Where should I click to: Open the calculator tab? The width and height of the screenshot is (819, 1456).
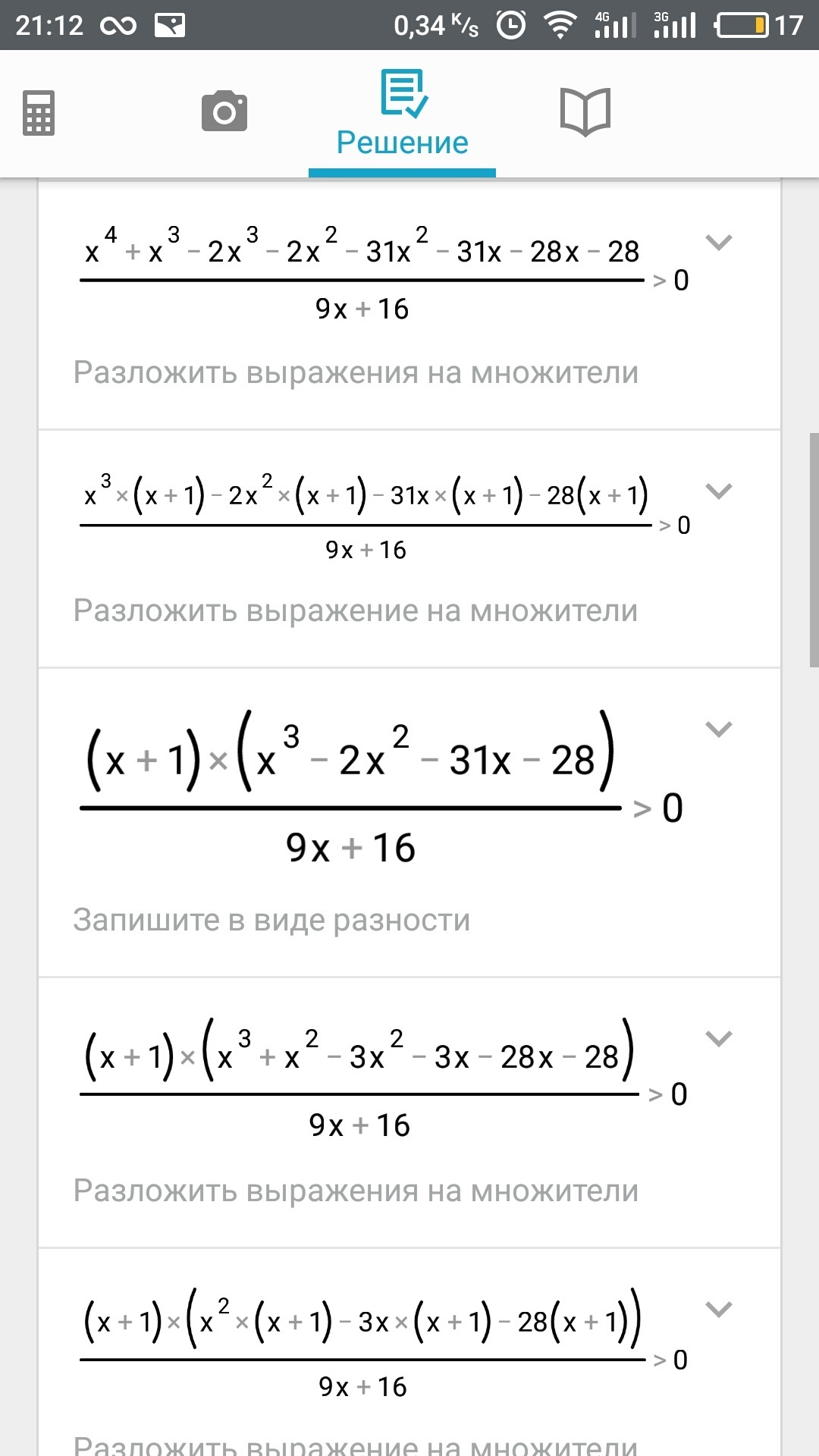(x=39, y=113)
